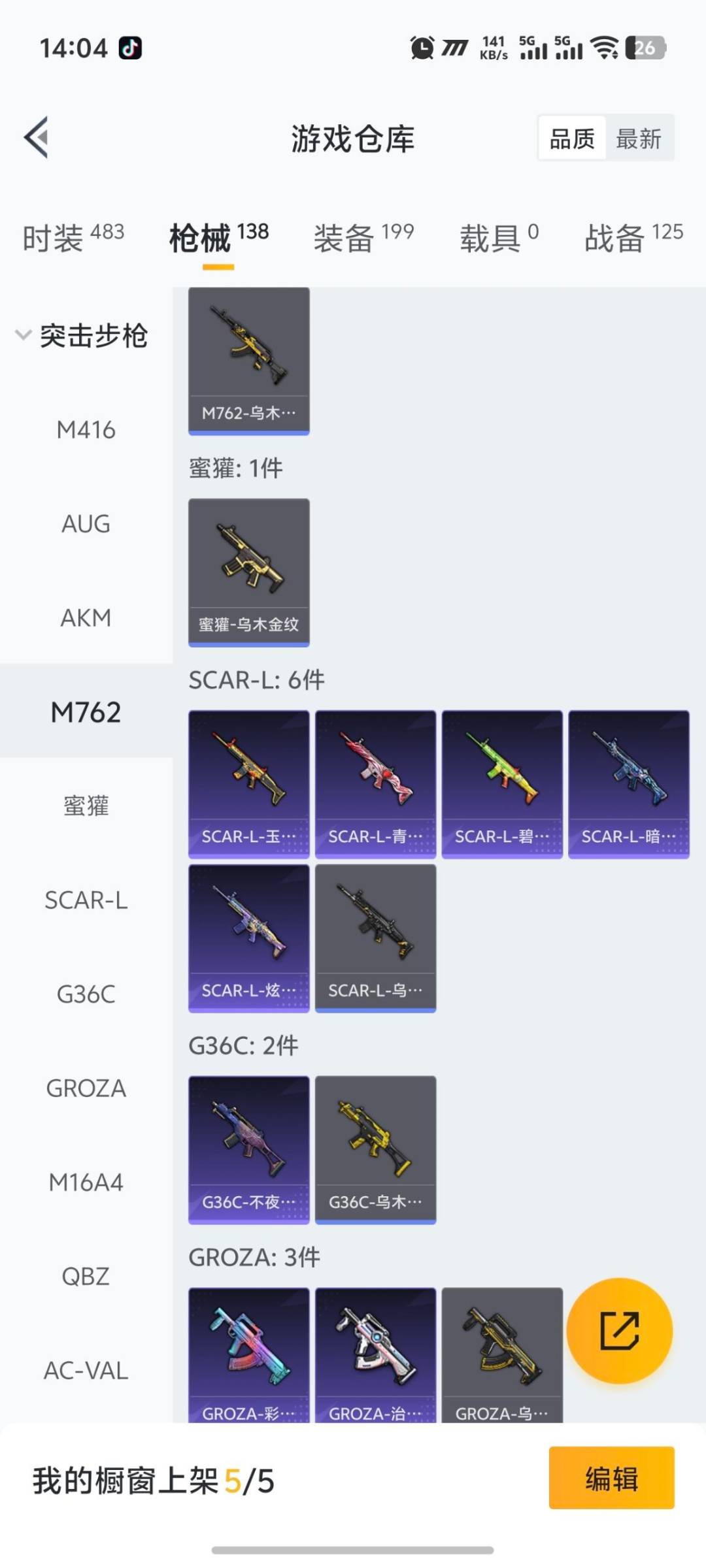Open the 蜜獾-乌木金纹 skin
Image resolution: width=706 pixels, height=1568 pixels.
click(x=248, y=572)
